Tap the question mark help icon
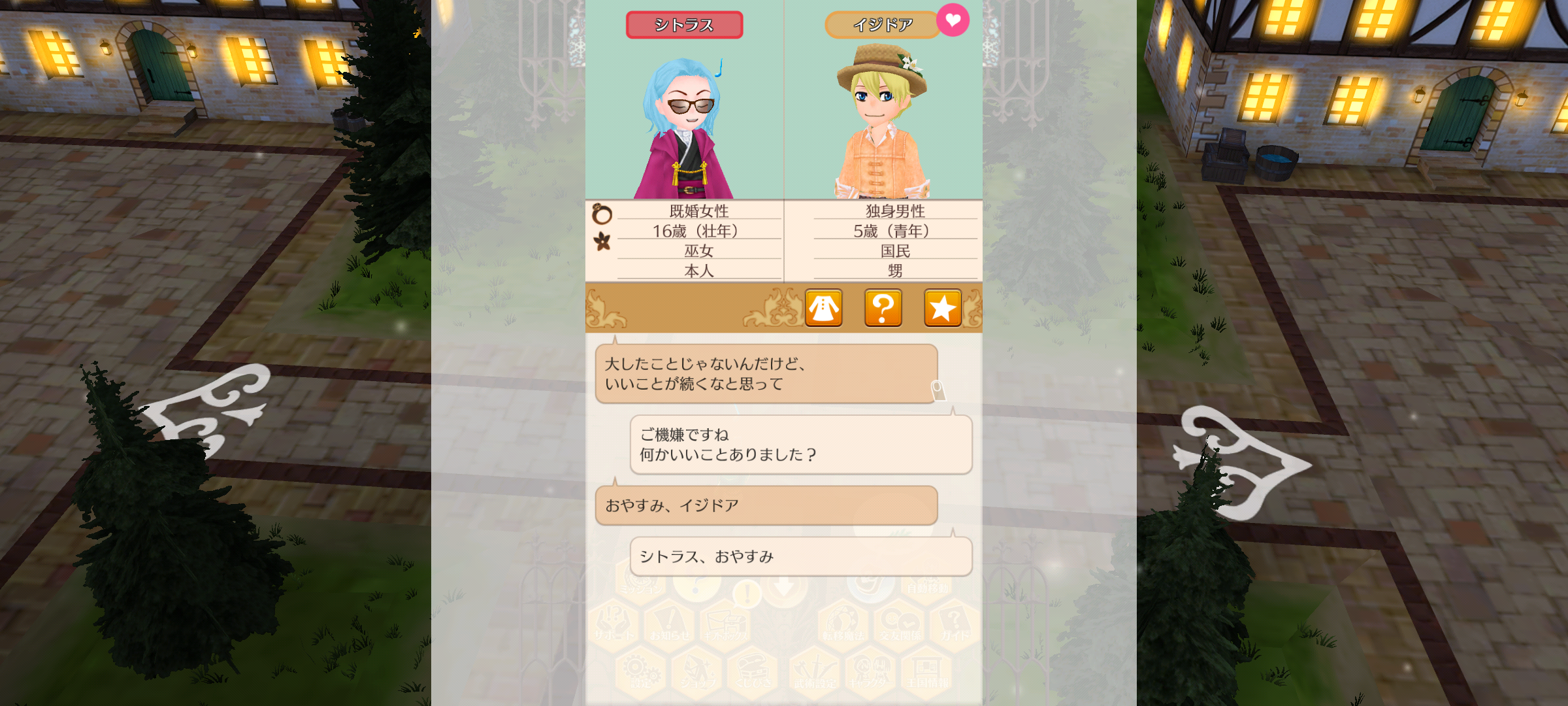 click(883, 308)
